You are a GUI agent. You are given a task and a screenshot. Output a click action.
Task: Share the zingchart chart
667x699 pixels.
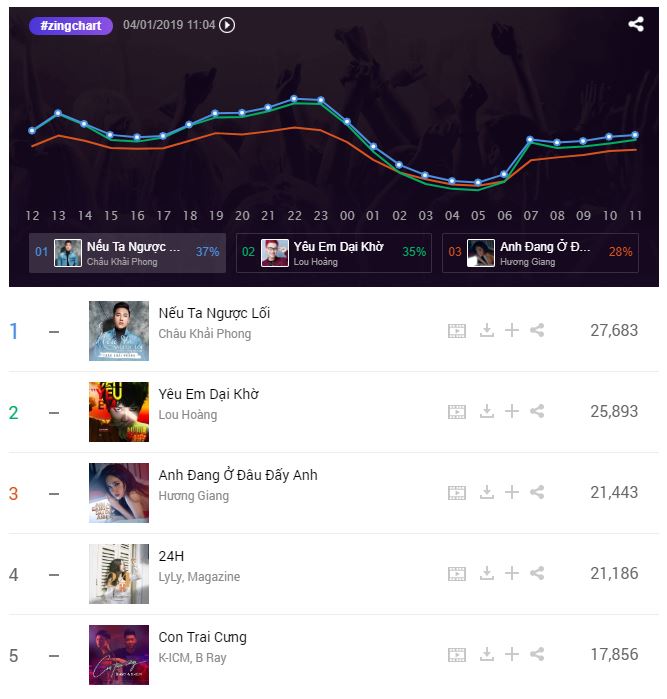tap(636, 25)
